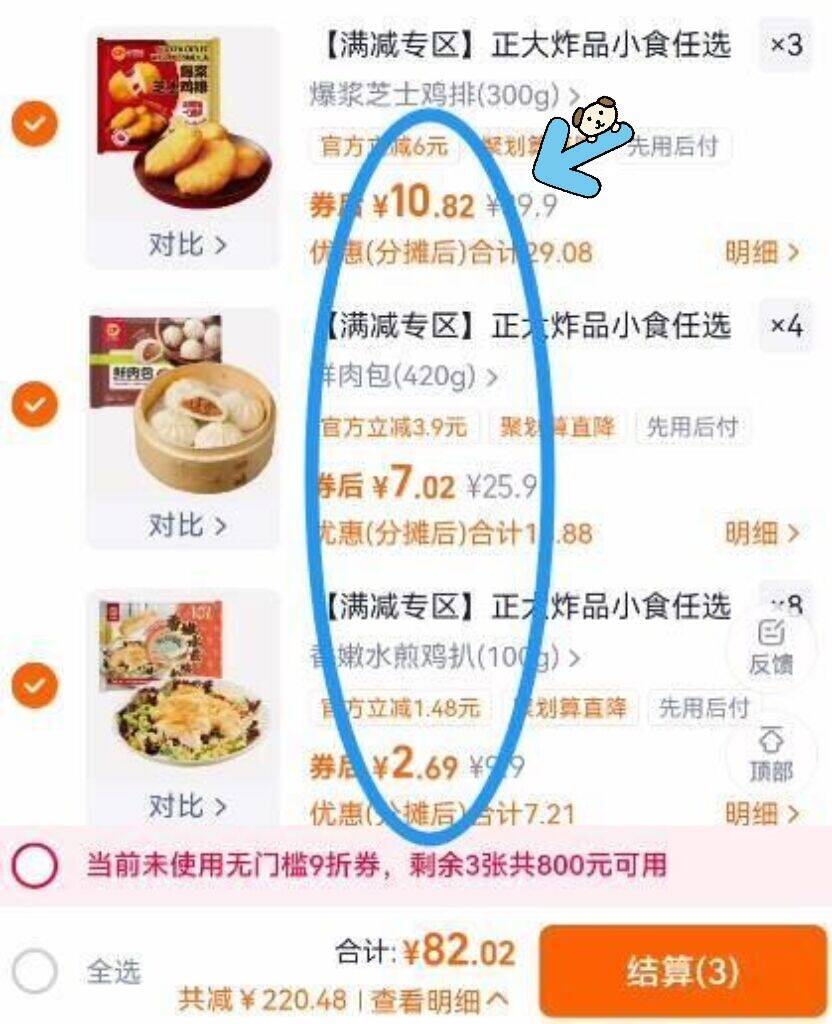Toggle the 全选 select-all checkbox
Screen dimensions: 832x1024
point(35,971)
